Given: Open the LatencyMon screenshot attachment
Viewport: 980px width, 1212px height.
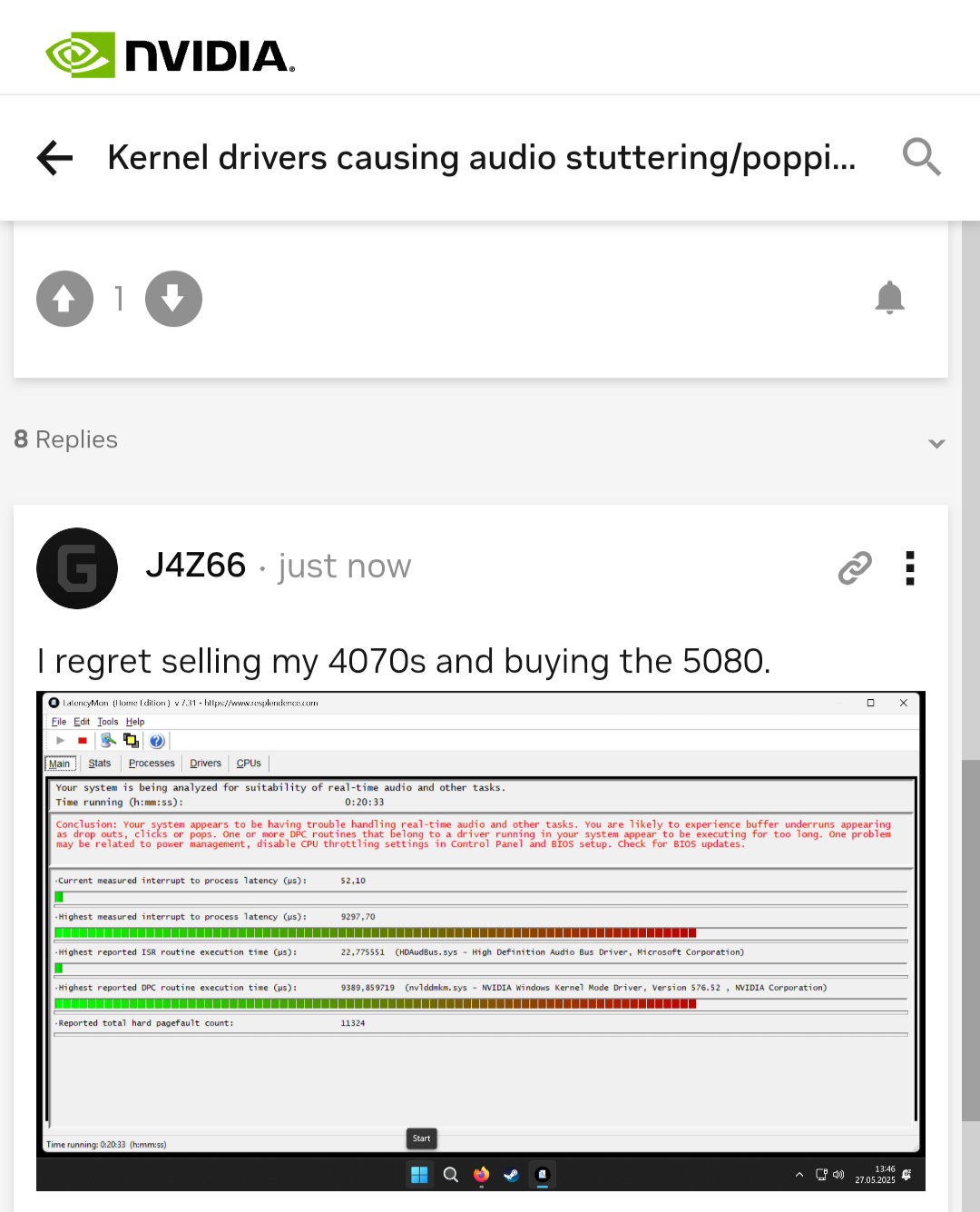Looking at the screenshot, I should [x=481, y=940].
